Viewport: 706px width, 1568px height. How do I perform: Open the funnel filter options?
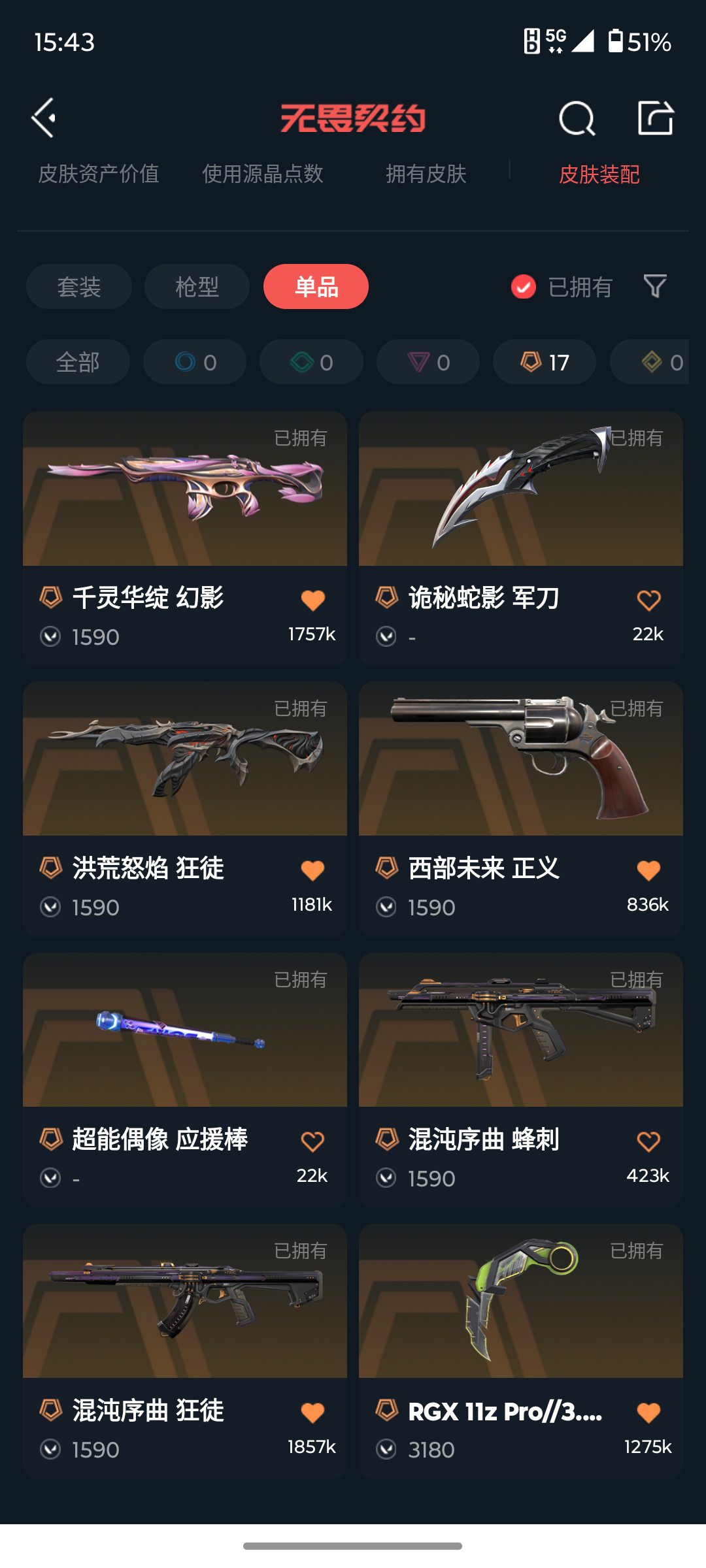(x=655, y=286)
